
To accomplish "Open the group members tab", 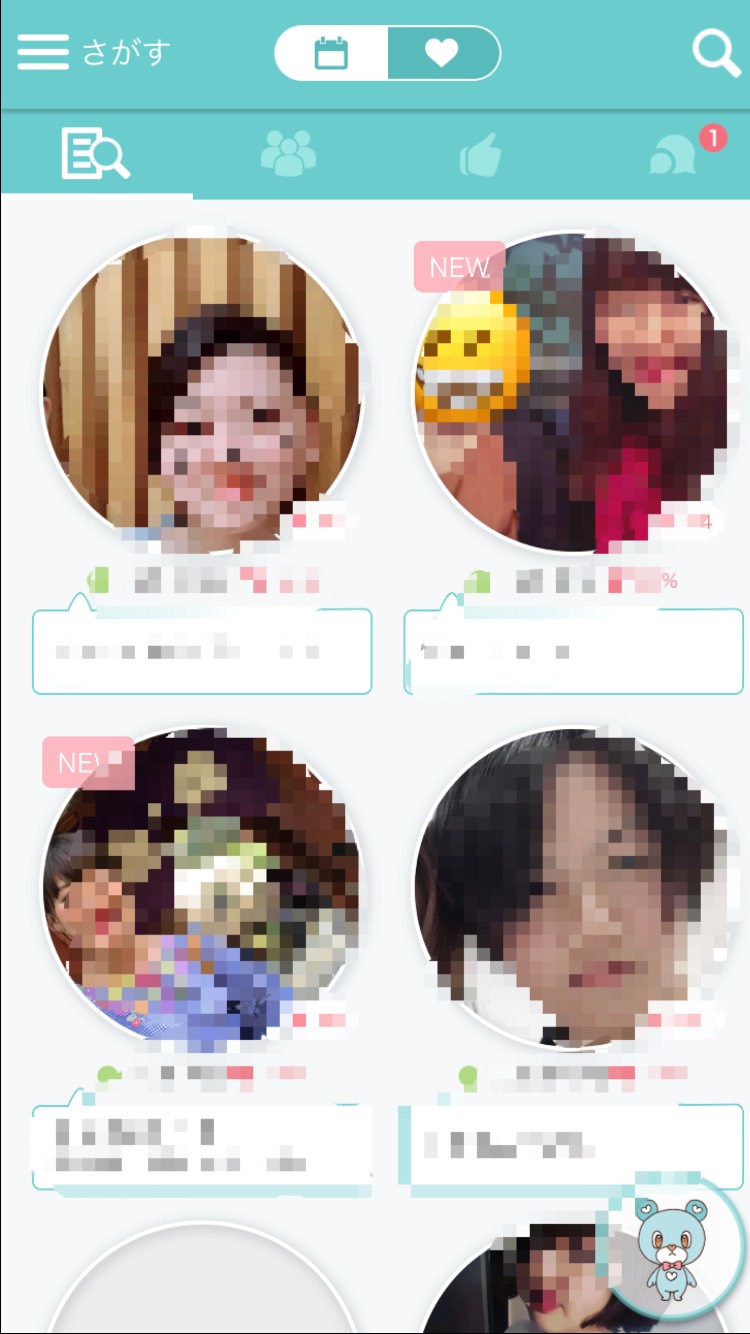I will (x=288, y=155).
